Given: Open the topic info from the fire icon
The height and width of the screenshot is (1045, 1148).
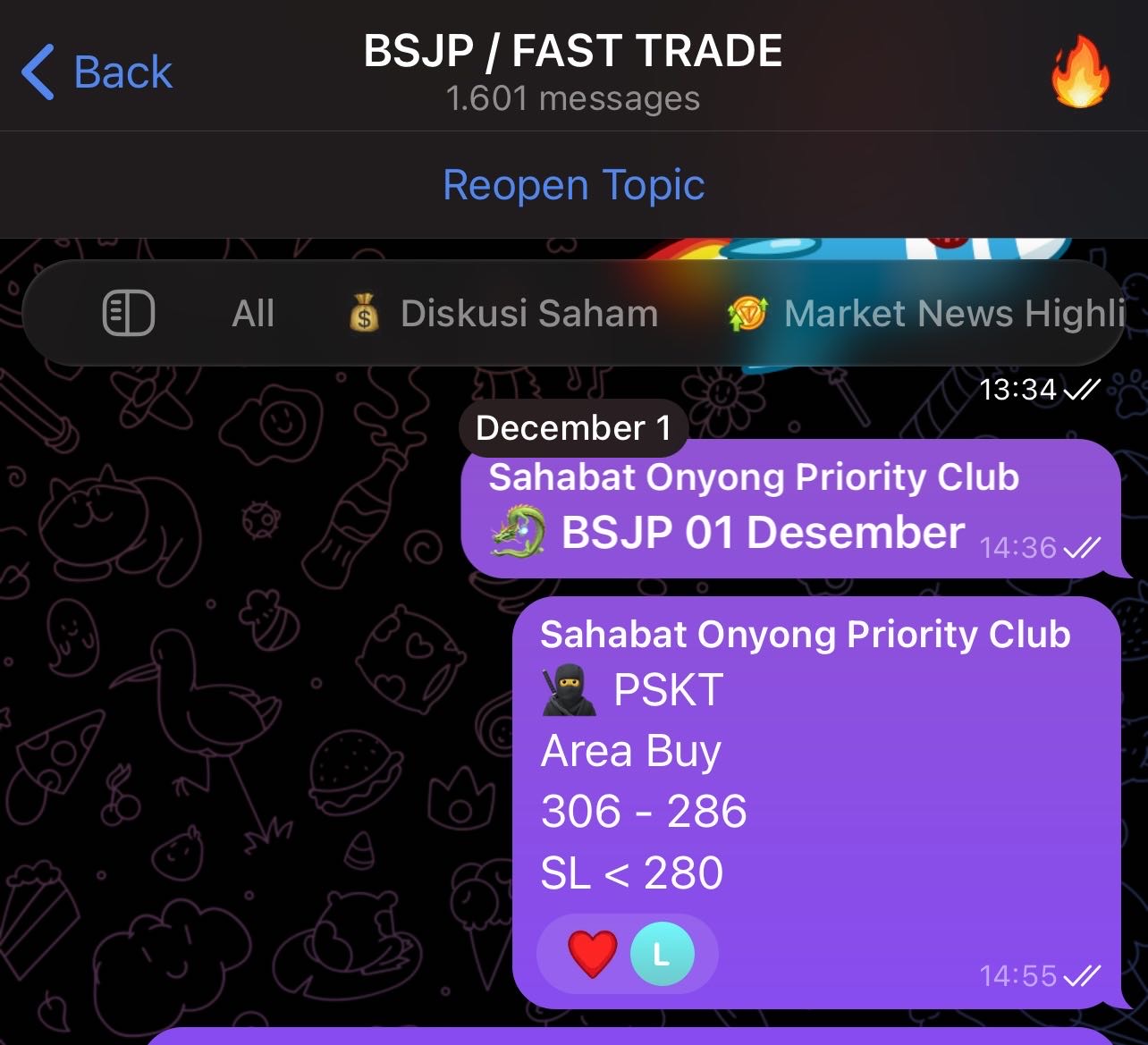Looking at the screenshot, I should (x=1080, y=72).
